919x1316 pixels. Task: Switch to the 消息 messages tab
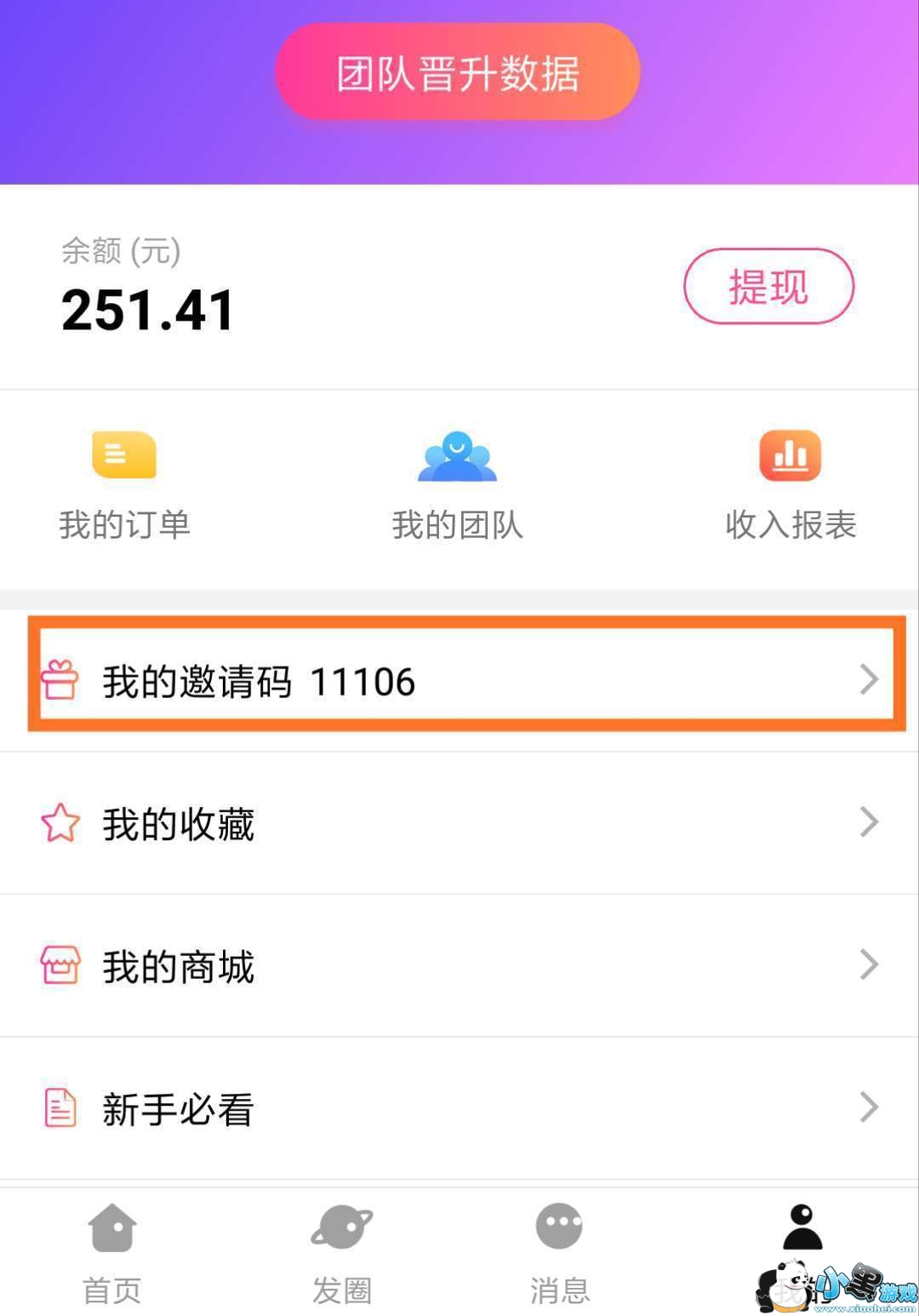click(559, 1252)
